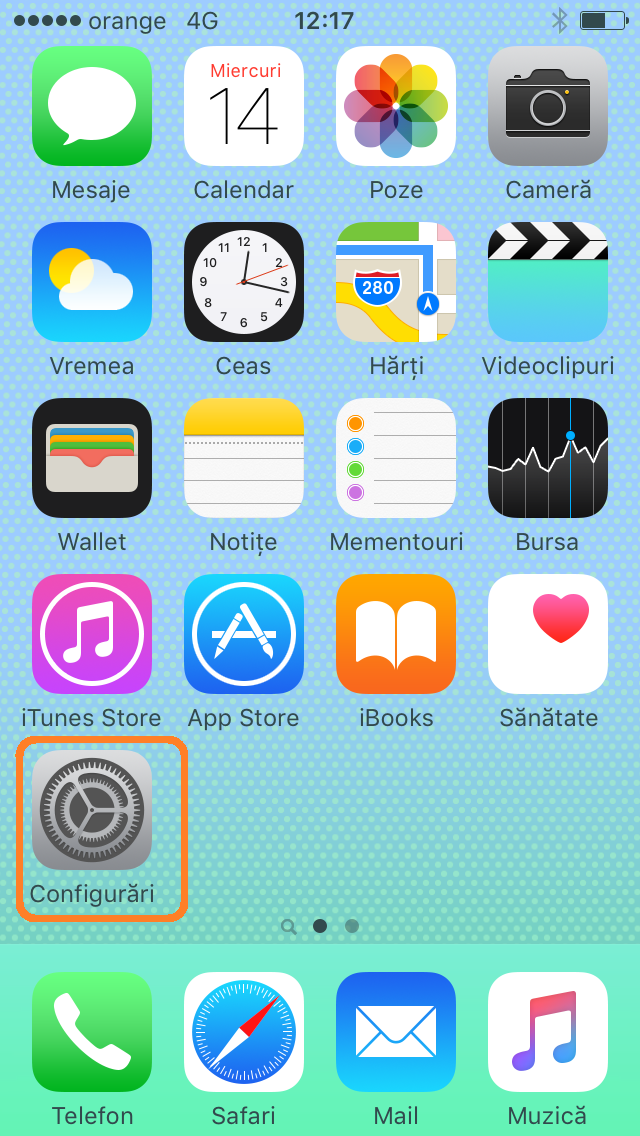Check the Vremea weather app

(x=92, y=282)
